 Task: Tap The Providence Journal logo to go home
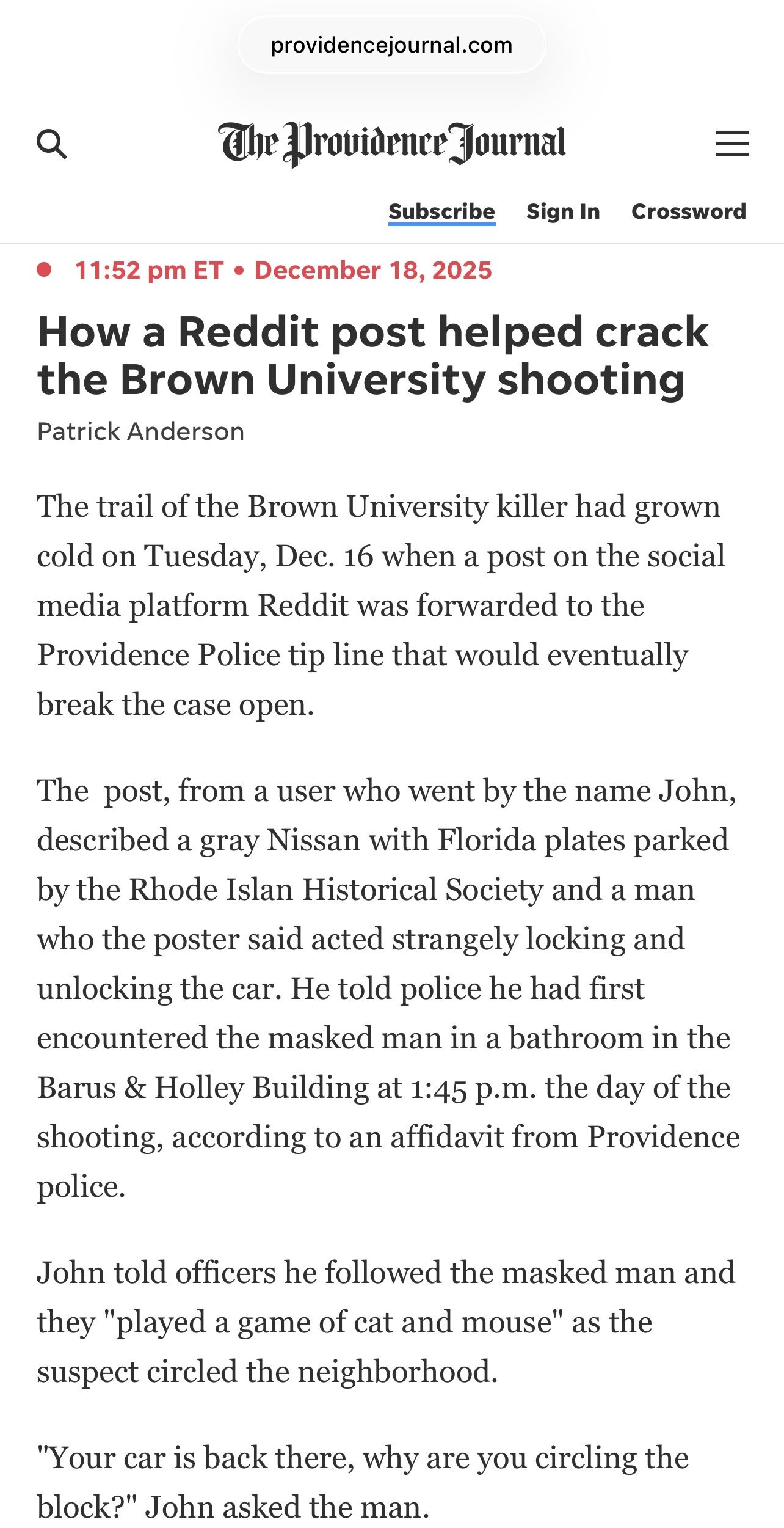tap(391, 144)
